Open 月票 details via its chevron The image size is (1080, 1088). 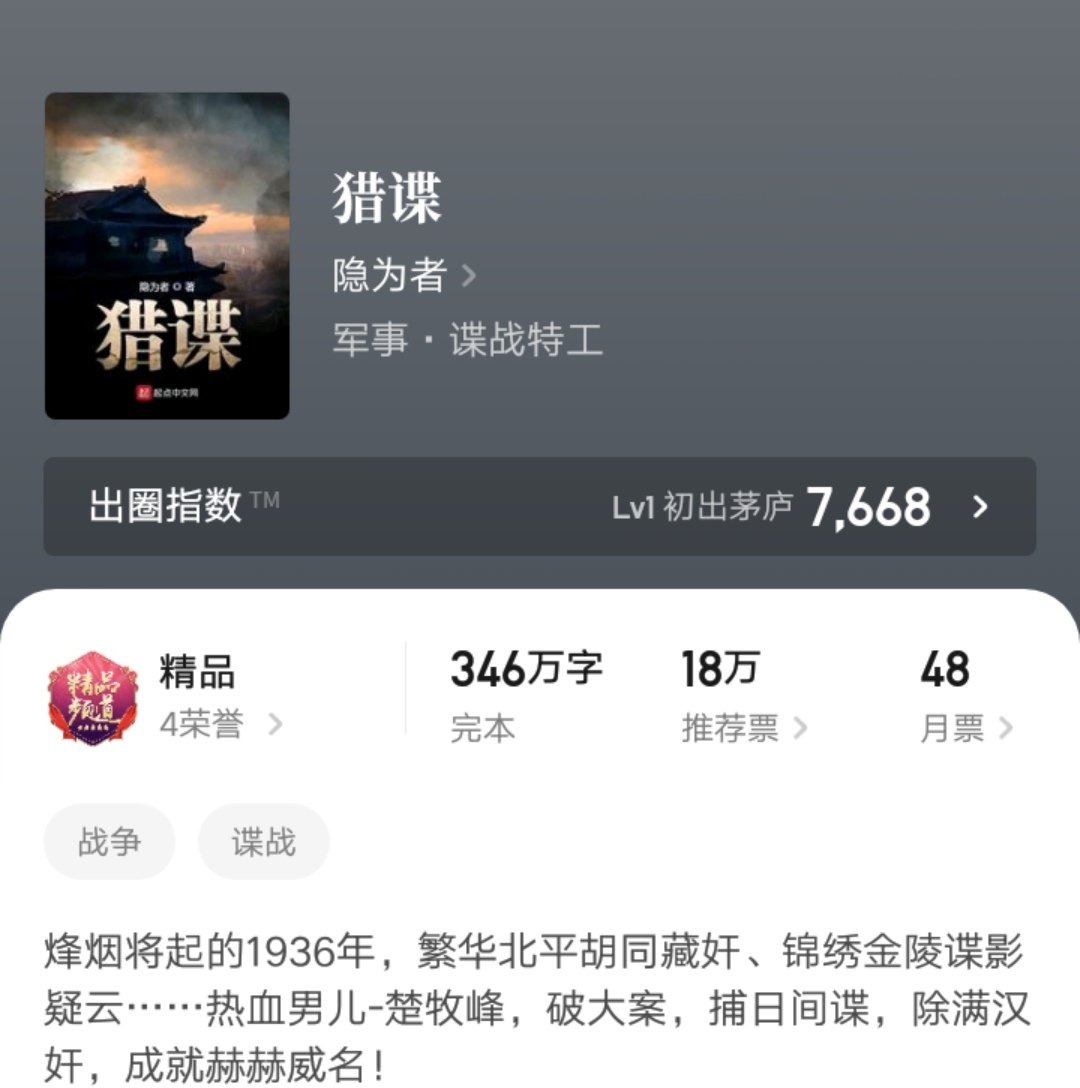coord(1005,727)
